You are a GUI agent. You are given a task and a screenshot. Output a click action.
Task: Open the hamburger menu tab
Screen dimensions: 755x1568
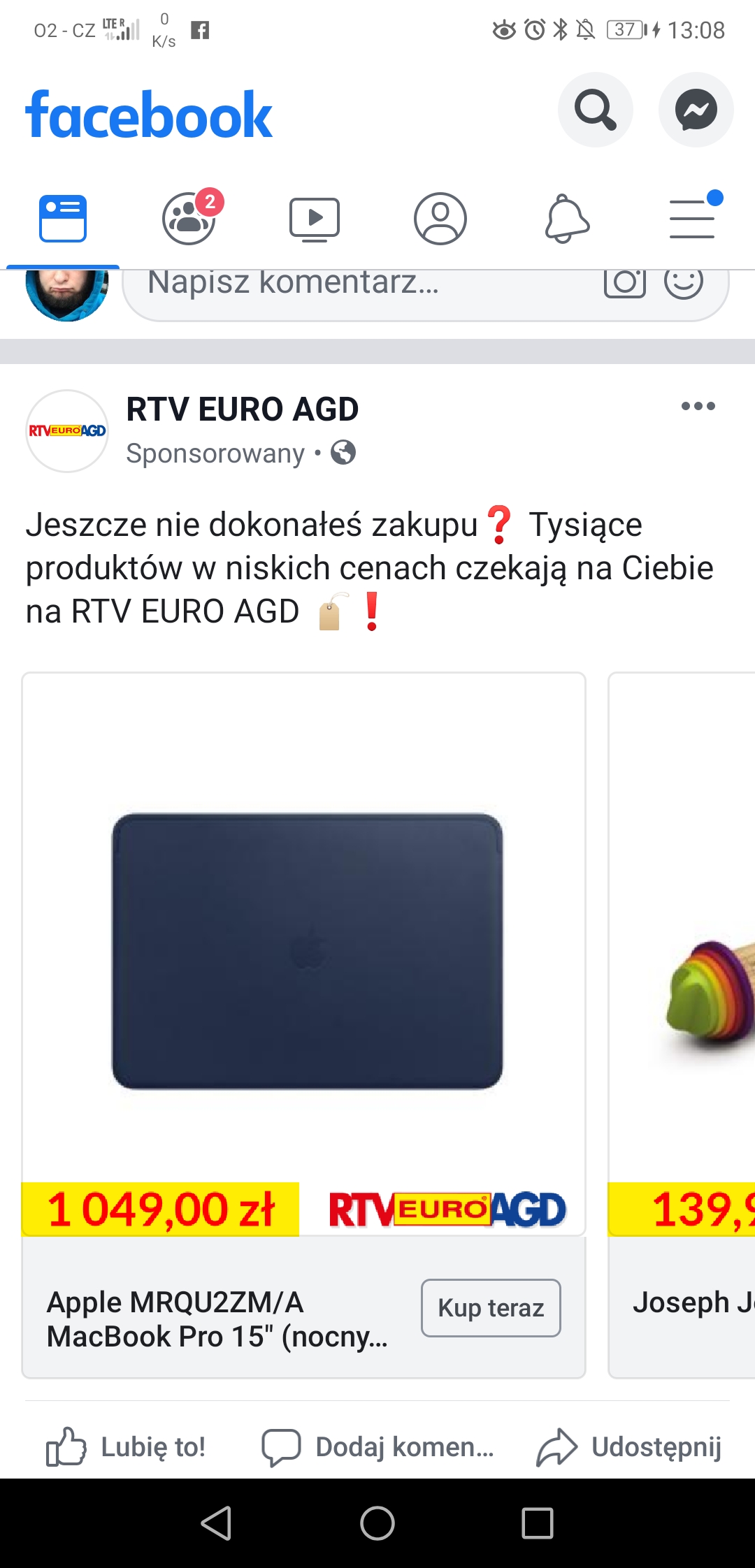693,218
